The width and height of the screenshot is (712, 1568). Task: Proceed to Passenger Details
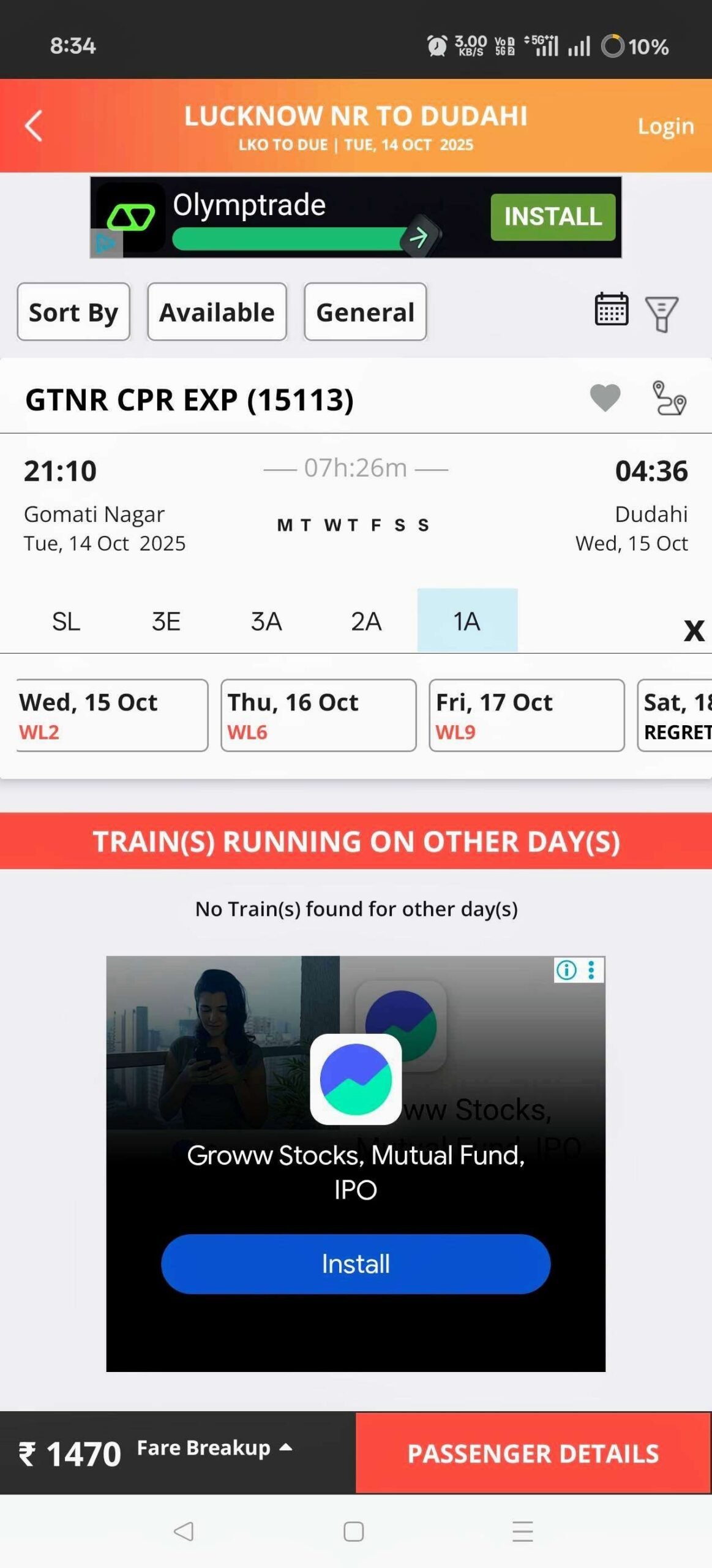click(533, 1453)
